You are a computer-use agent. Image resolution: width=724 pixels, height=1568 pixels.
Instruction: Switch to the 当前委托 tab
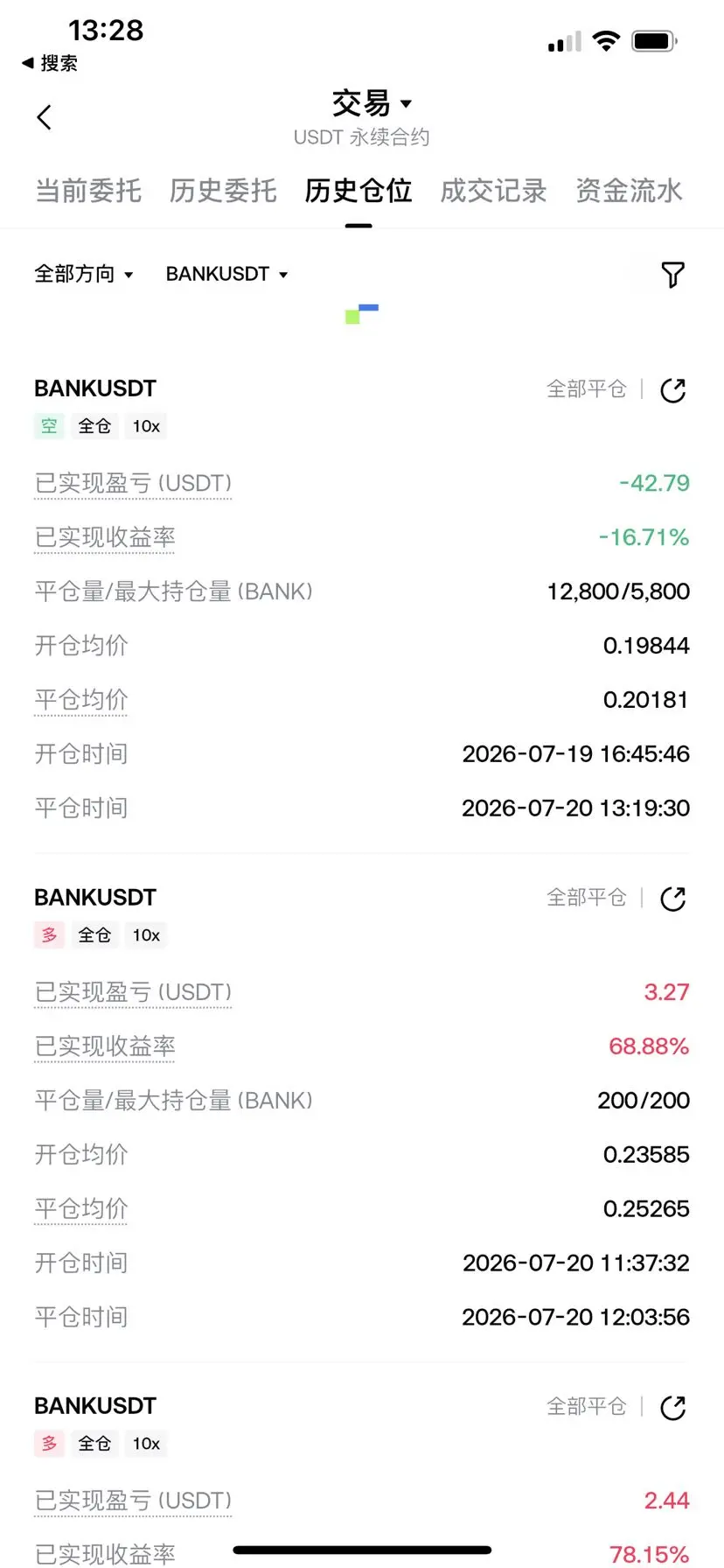tap(88, 191)
